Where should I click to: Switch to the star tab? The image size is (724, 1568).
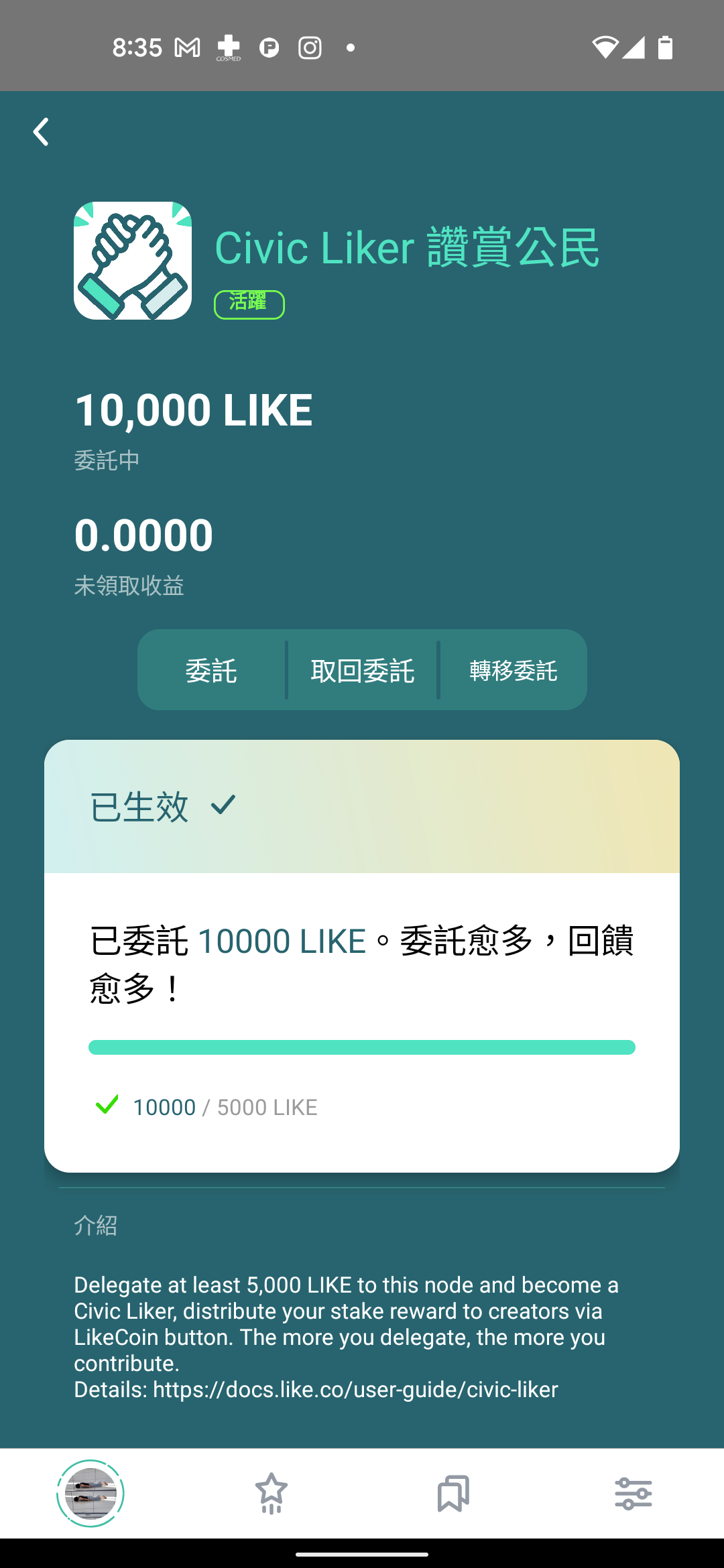271,1493
